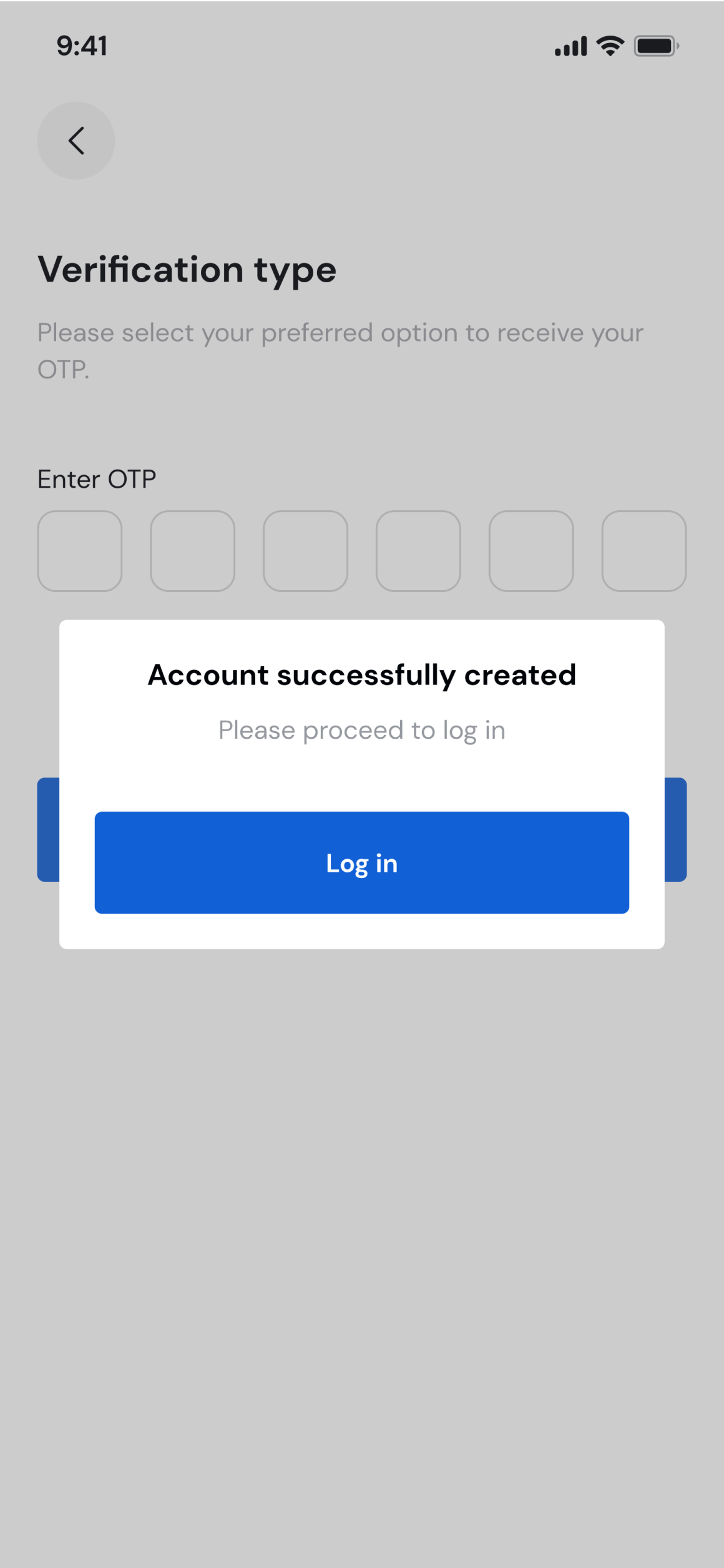Select the first OTP digit box
This screenshot has height=1568, width=724.
coord(80,551)
